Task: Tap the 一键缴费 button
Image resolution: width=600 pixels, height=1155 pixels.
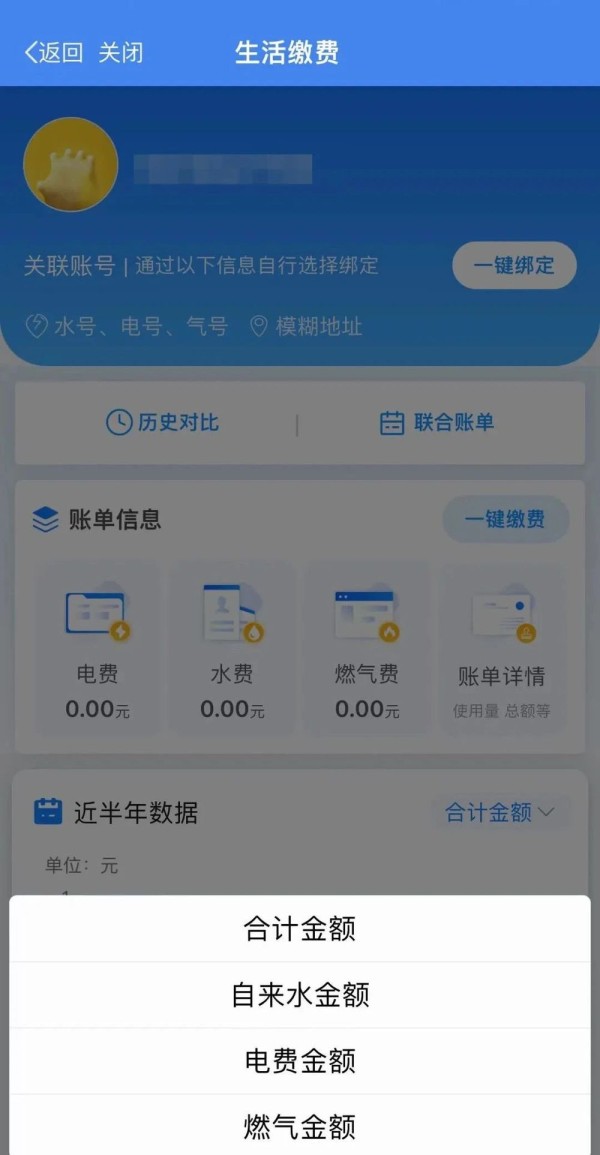Action: click(x=505, y=520)
